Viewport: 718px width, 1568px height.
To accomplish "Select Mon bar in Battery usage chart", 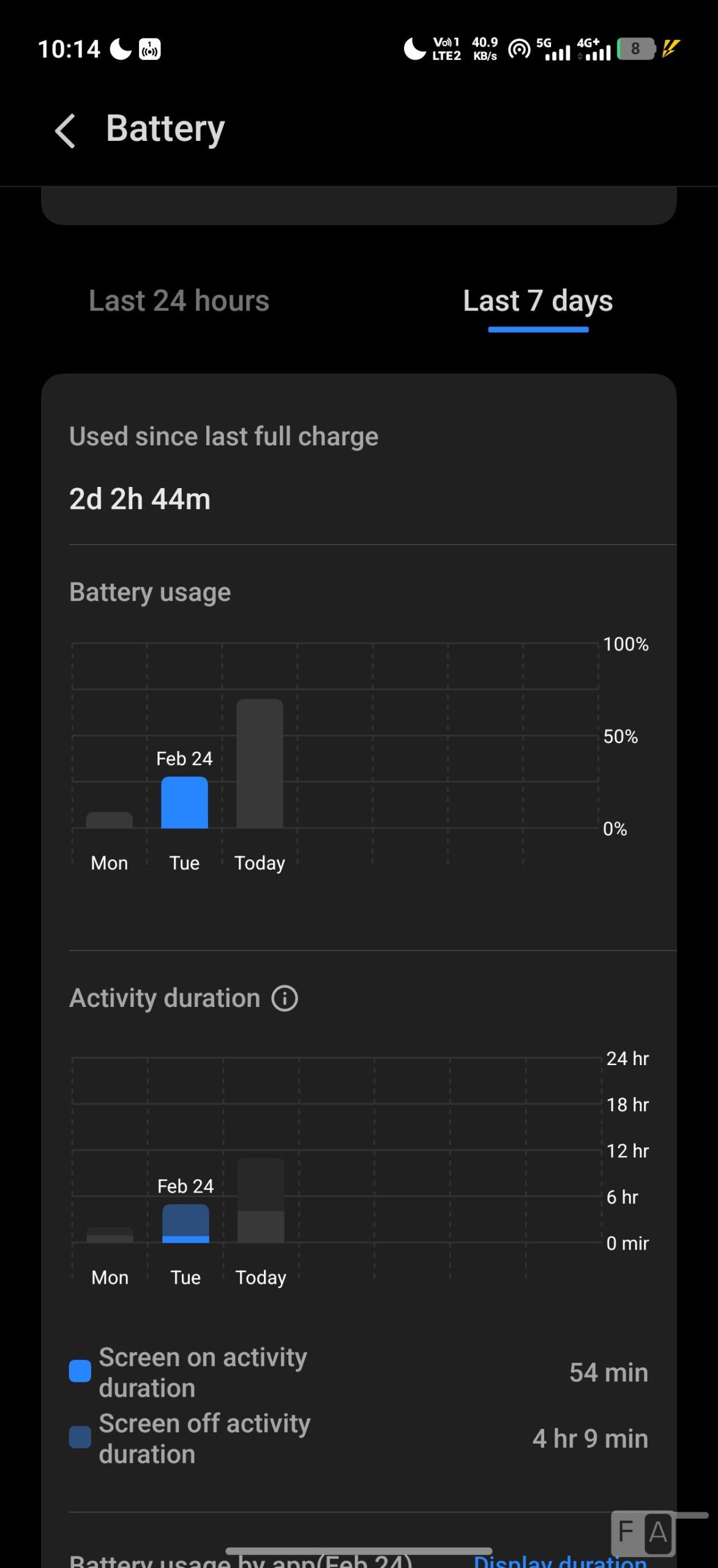I will click(110, 820).
